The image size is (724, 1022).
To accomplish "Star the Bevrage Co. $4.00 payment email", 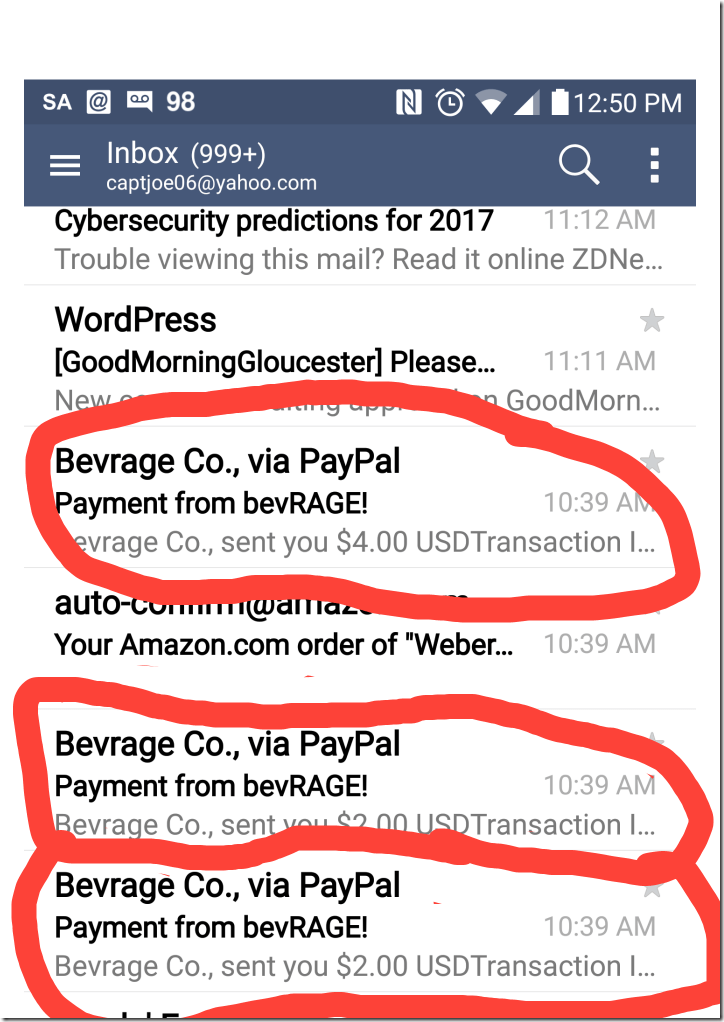I will point(652,461).
